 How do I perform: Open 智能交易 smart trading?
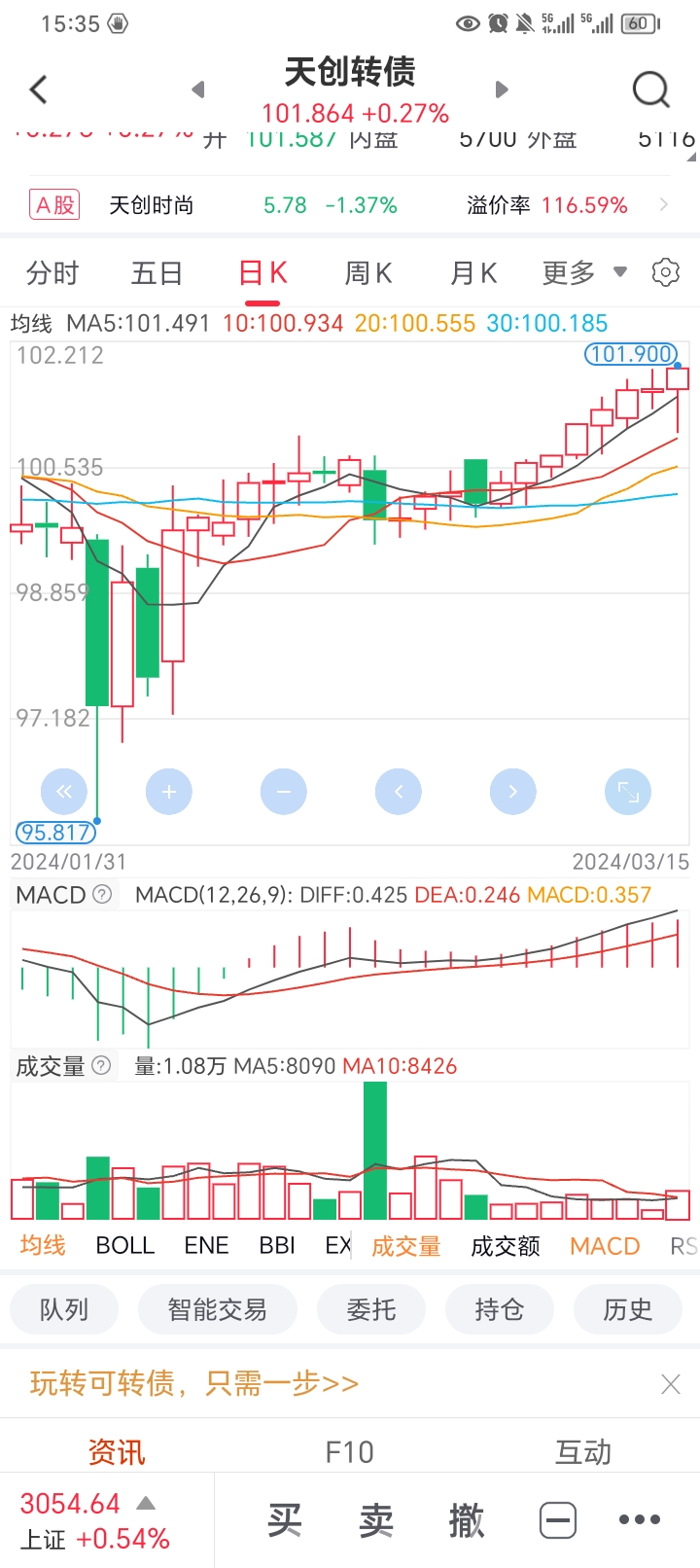[x=217, y=1310]
